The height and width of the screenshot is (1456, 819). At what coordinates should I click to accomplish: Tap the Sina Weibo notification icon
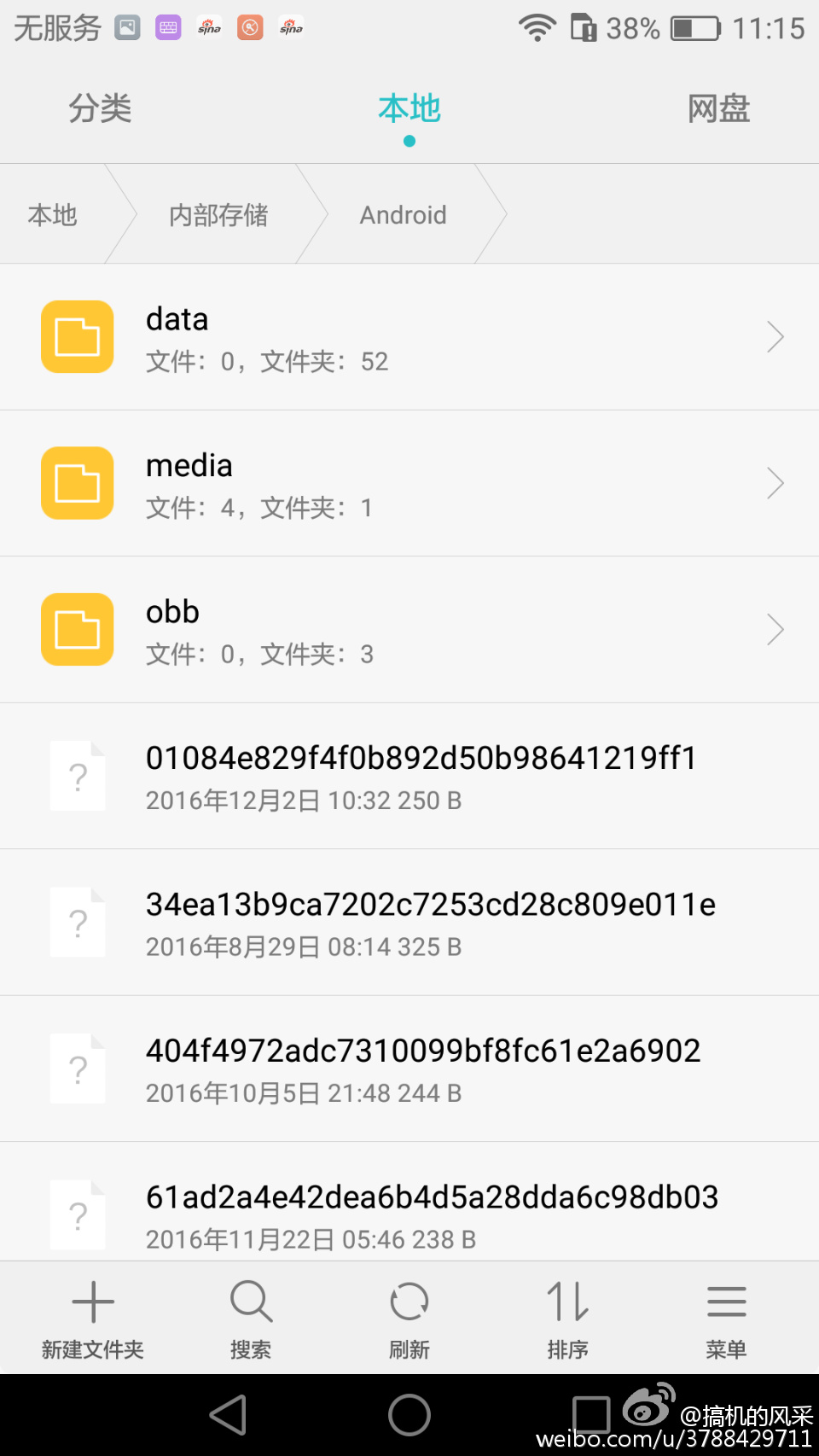207,26
